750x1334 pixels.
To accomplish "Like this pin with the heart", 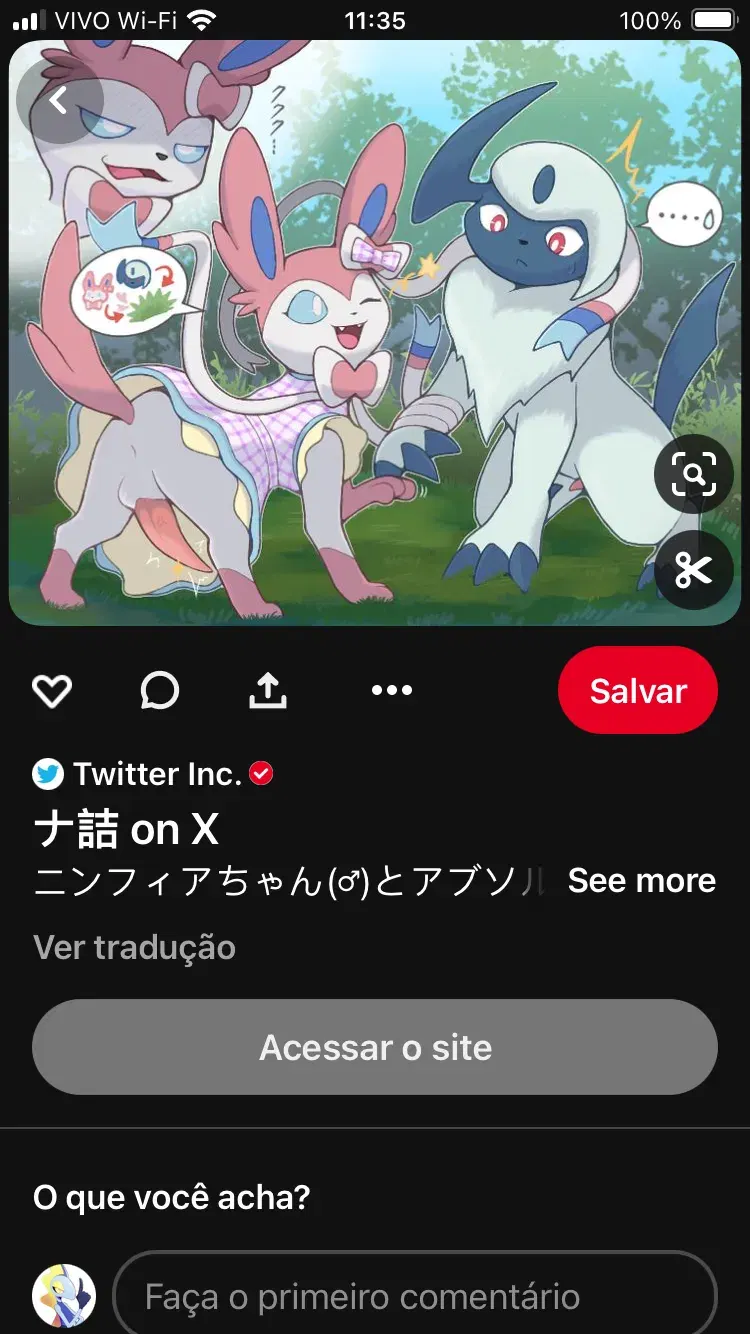I will click(x=52, y=690).
